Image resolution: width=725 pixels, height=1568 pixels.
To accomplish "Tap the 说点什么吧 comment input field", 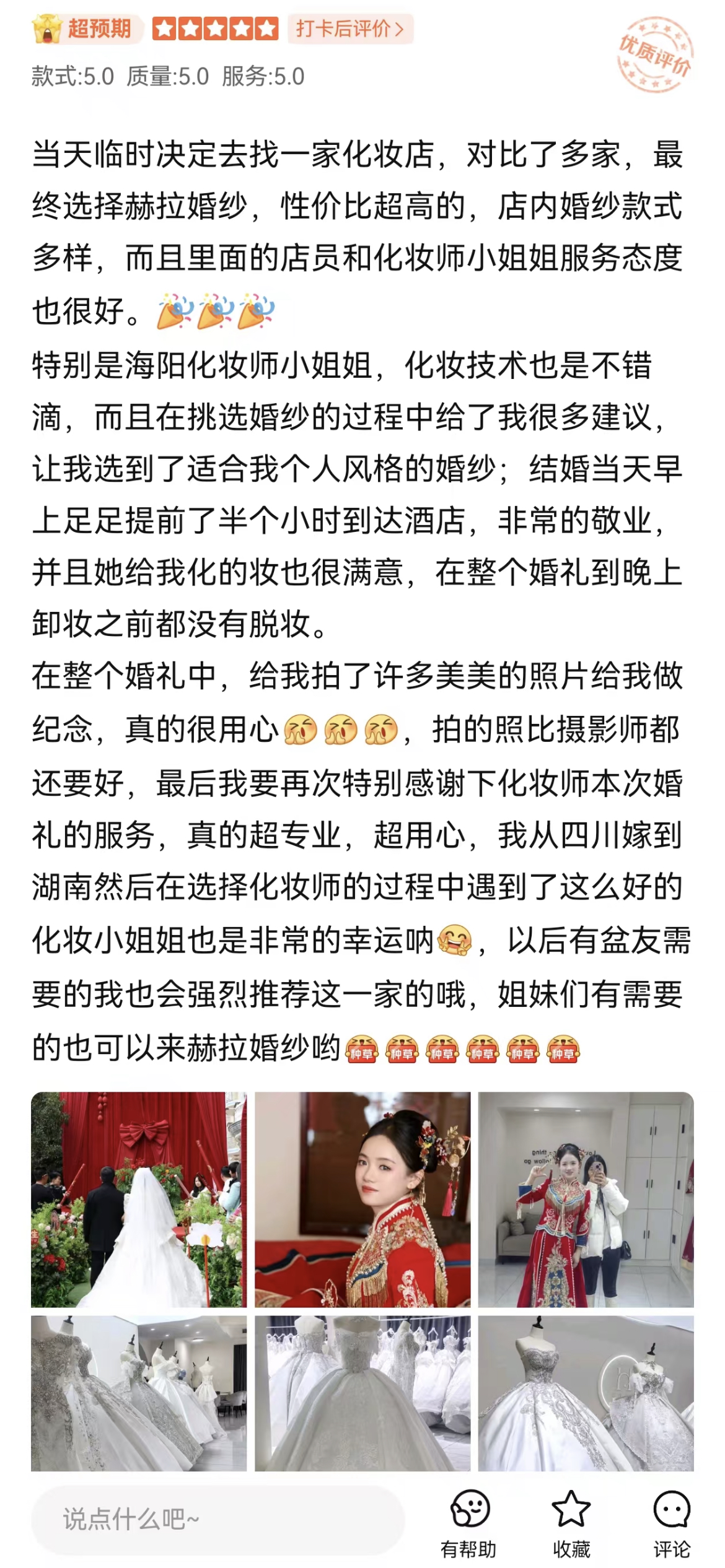I will point(217,1518).
